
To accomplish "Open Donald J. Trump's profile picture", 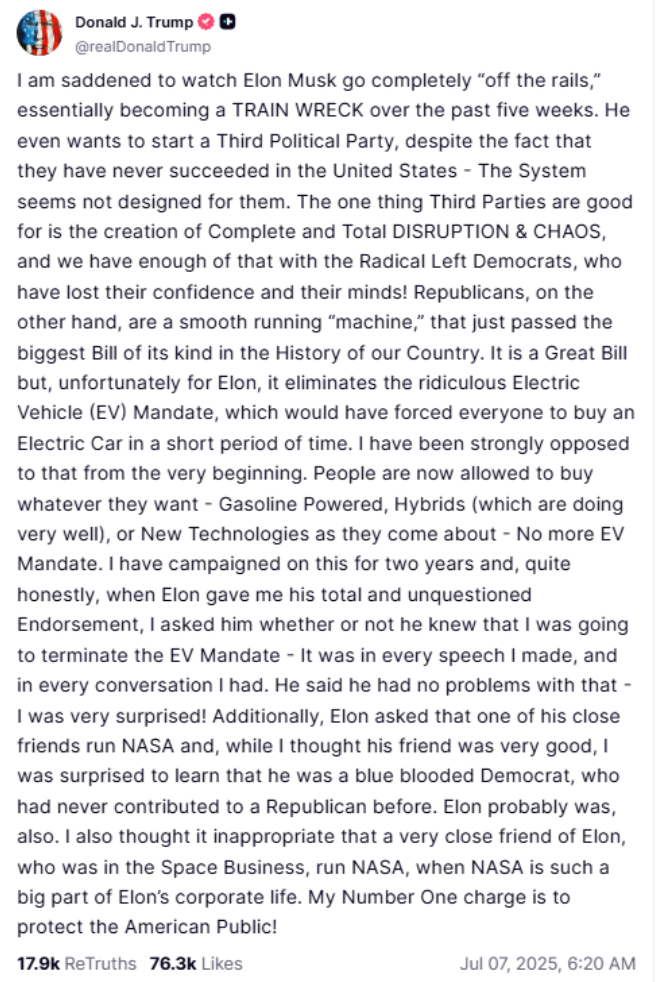I will pyautogui.click(x=39, y=33).
